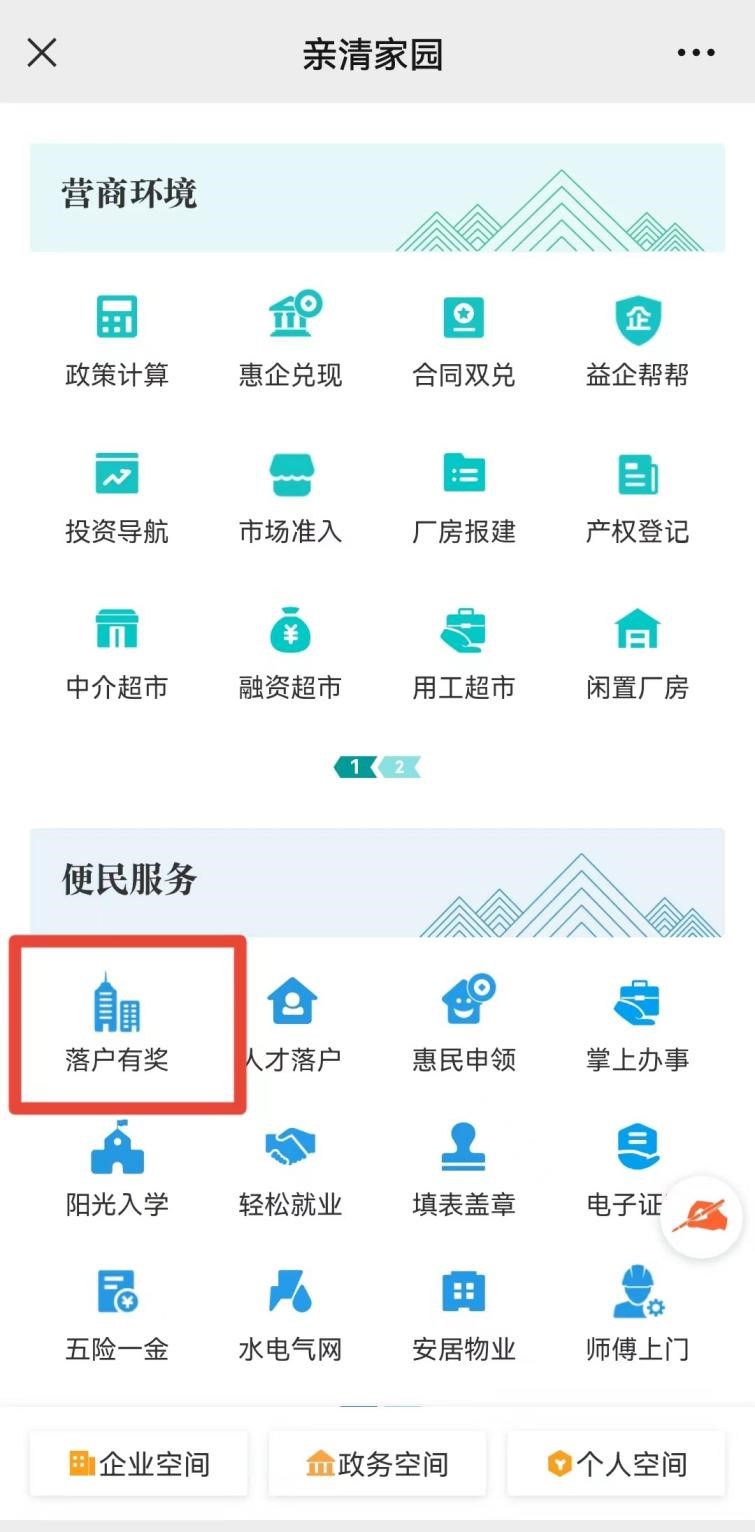This screenshot has width=755, height=1532.
Task: Open 惠民申领 application
Action: [x=464, y=1025]
